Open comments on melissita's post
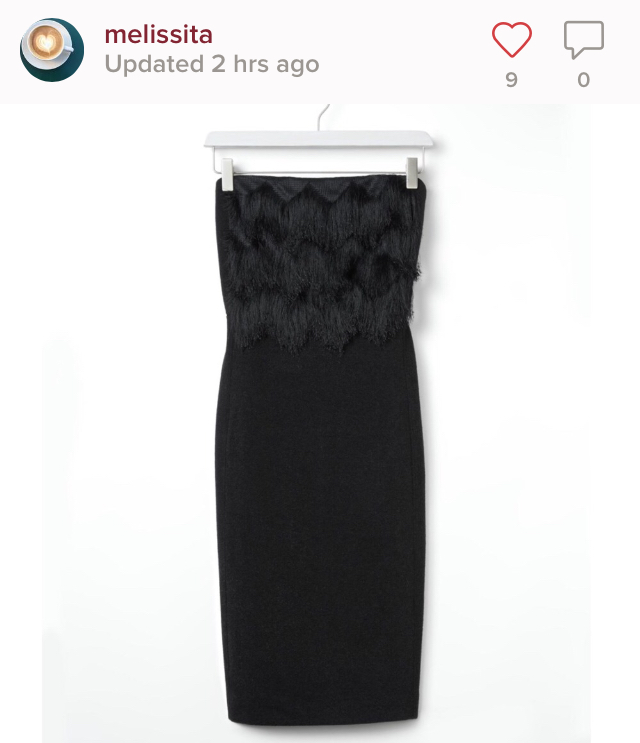640x743 pixels. click(583, 40)
